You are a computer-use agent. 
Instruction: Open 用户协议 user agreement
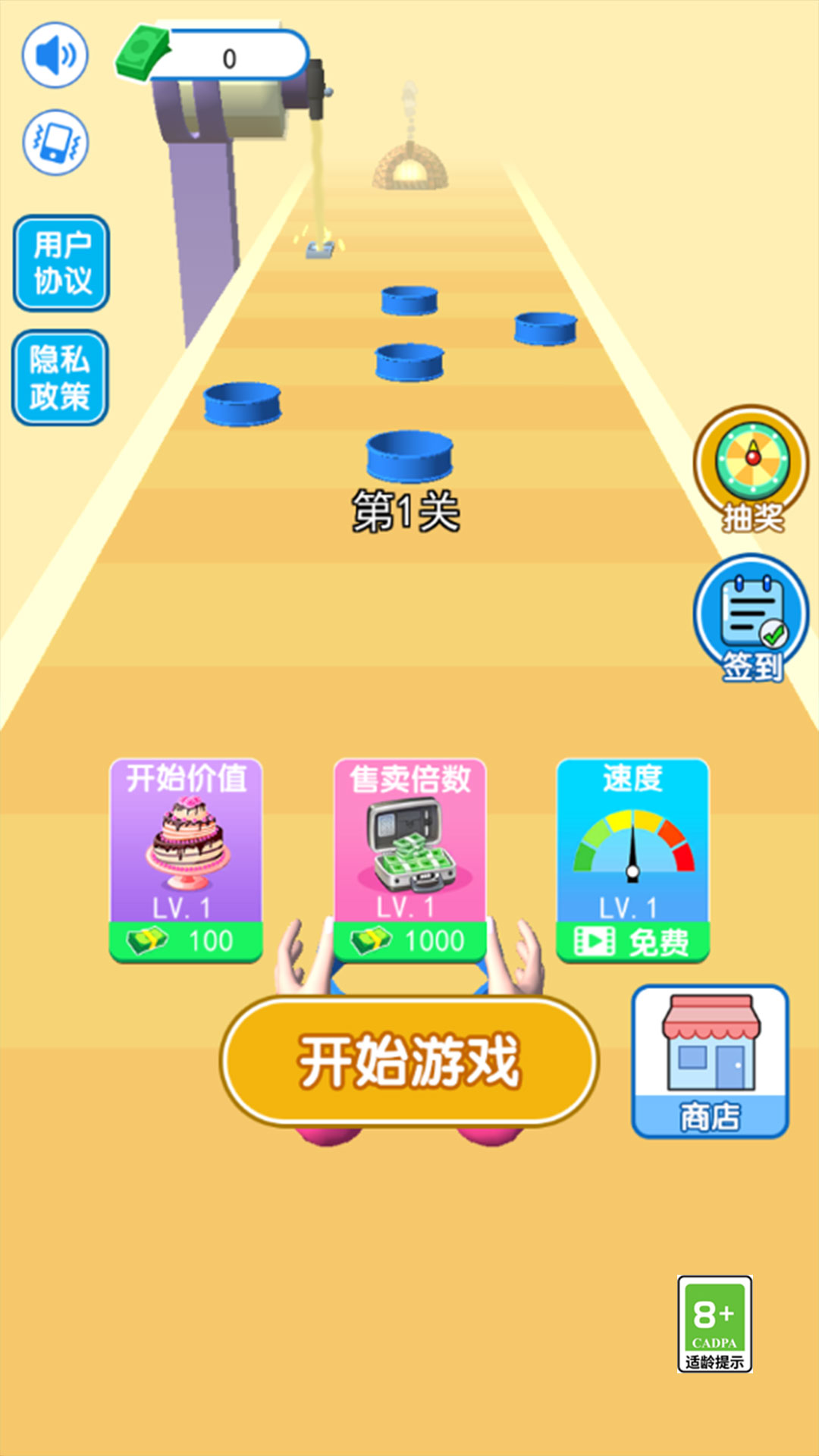point(61,263)
